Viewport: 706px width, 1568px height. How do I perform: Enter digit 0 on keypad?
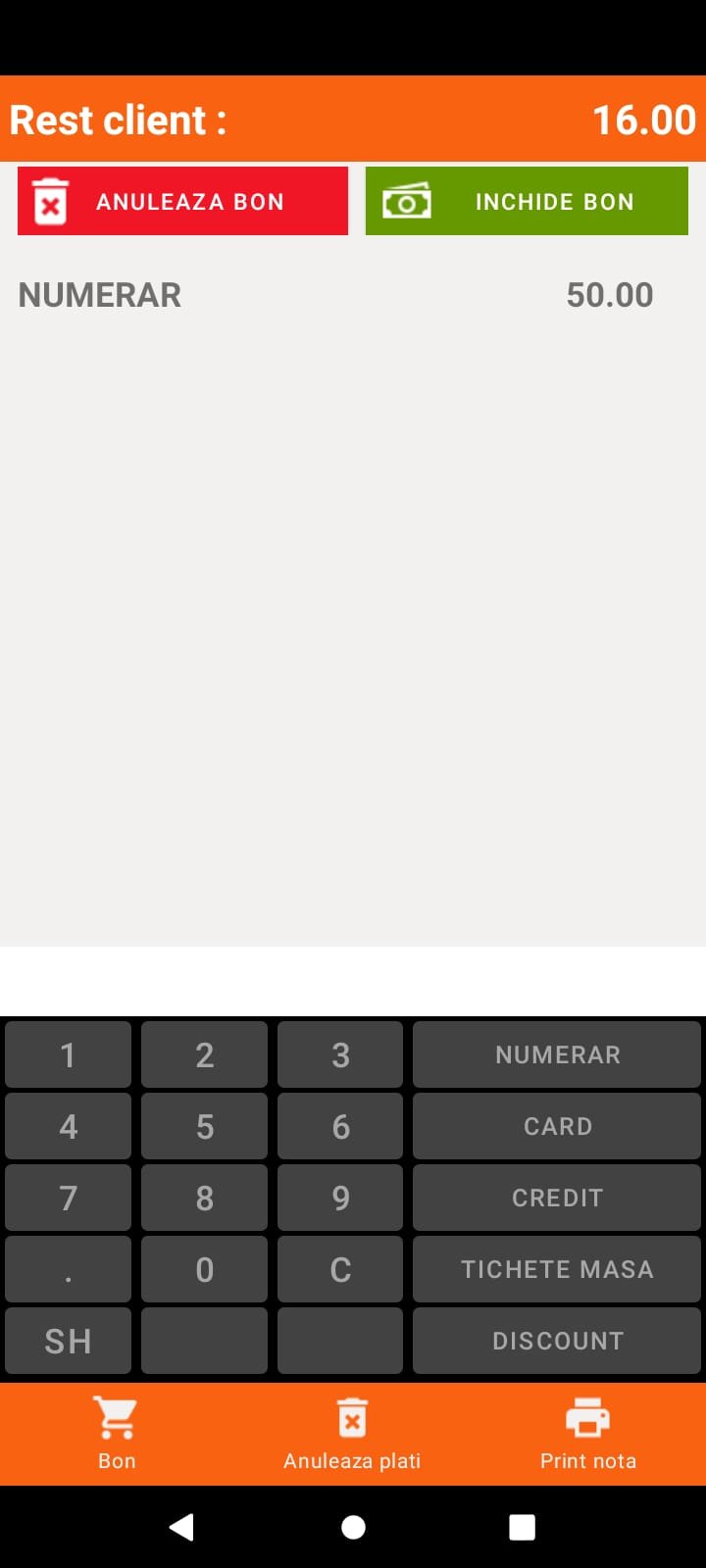click(x=204, y=1269)
